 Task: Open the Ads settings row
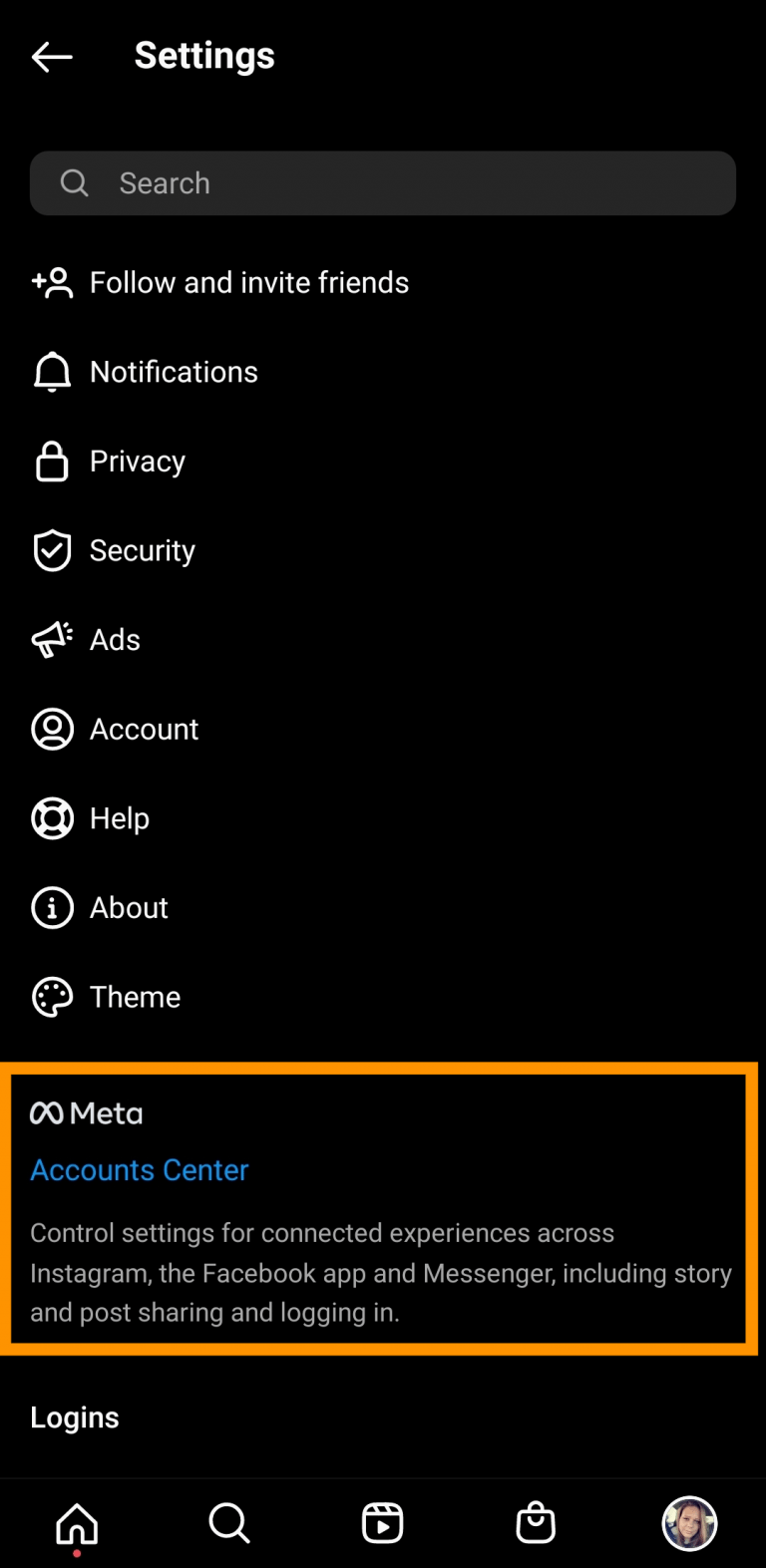pyautogui.click(x=115, y=640)
